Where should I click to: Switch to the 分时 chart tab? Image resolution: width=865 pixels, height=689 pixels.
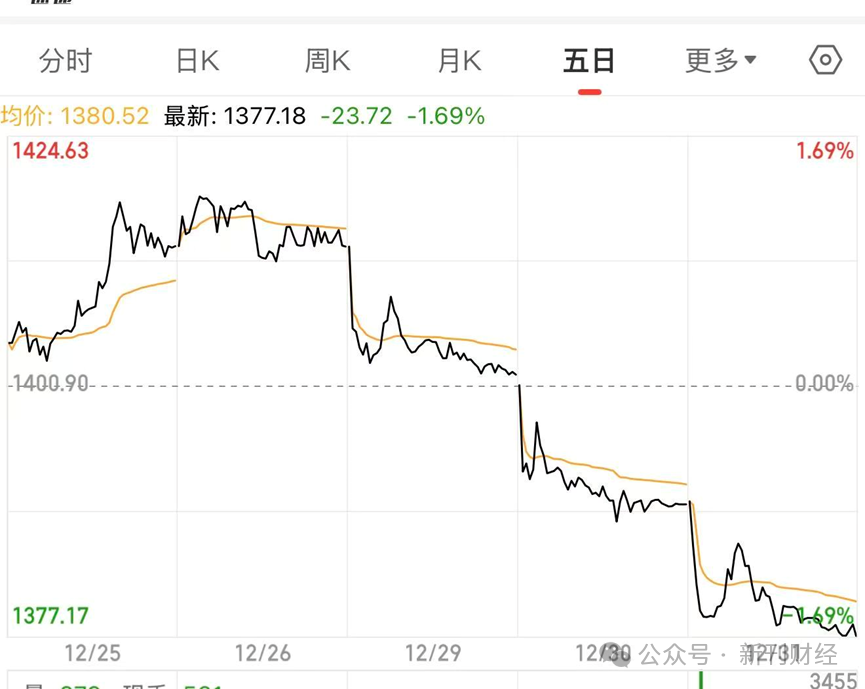[65, 61]
